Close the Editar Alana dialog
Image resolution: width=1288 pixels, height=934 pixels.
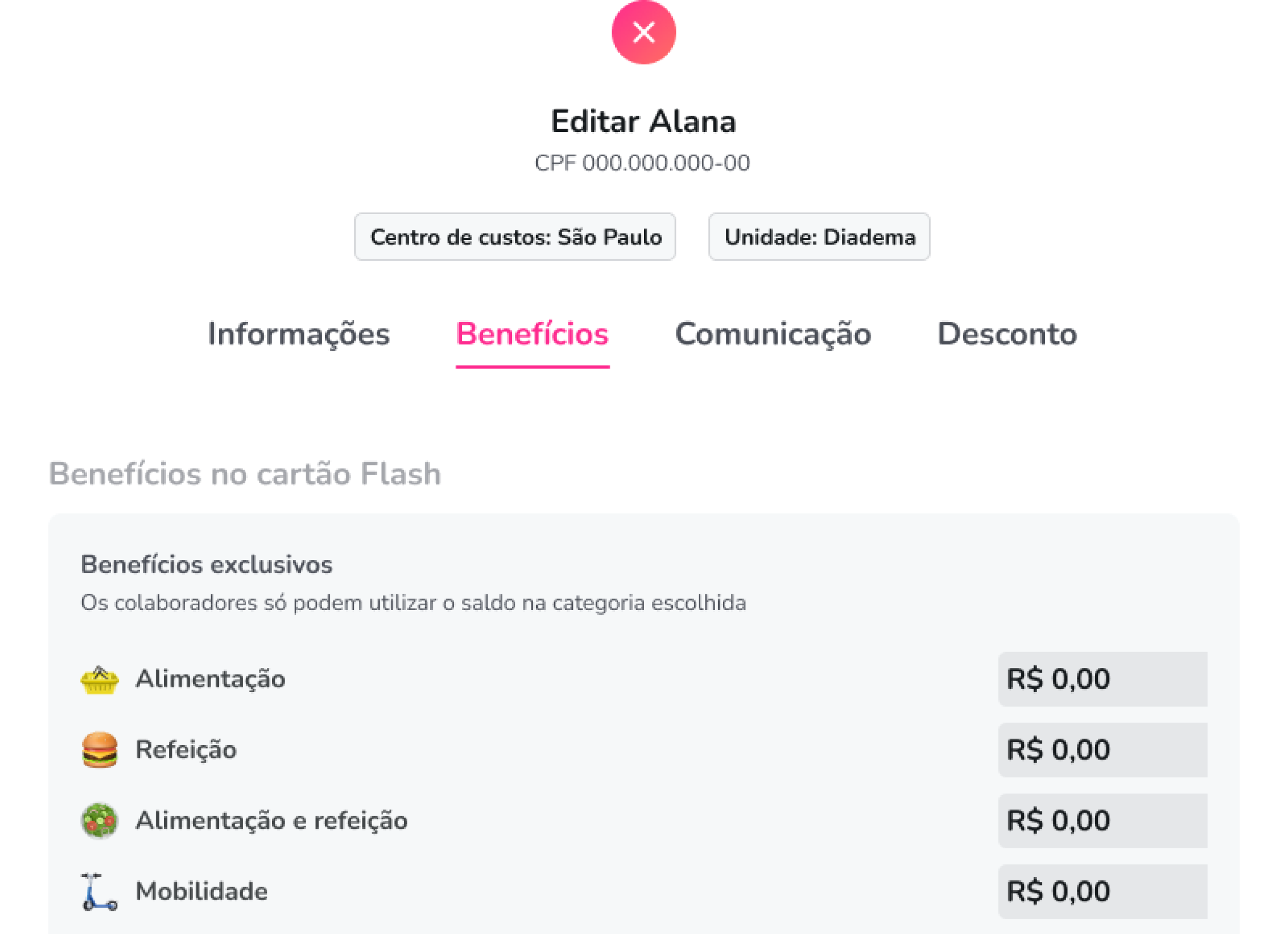pyautogui.click(x=643, y=33)
